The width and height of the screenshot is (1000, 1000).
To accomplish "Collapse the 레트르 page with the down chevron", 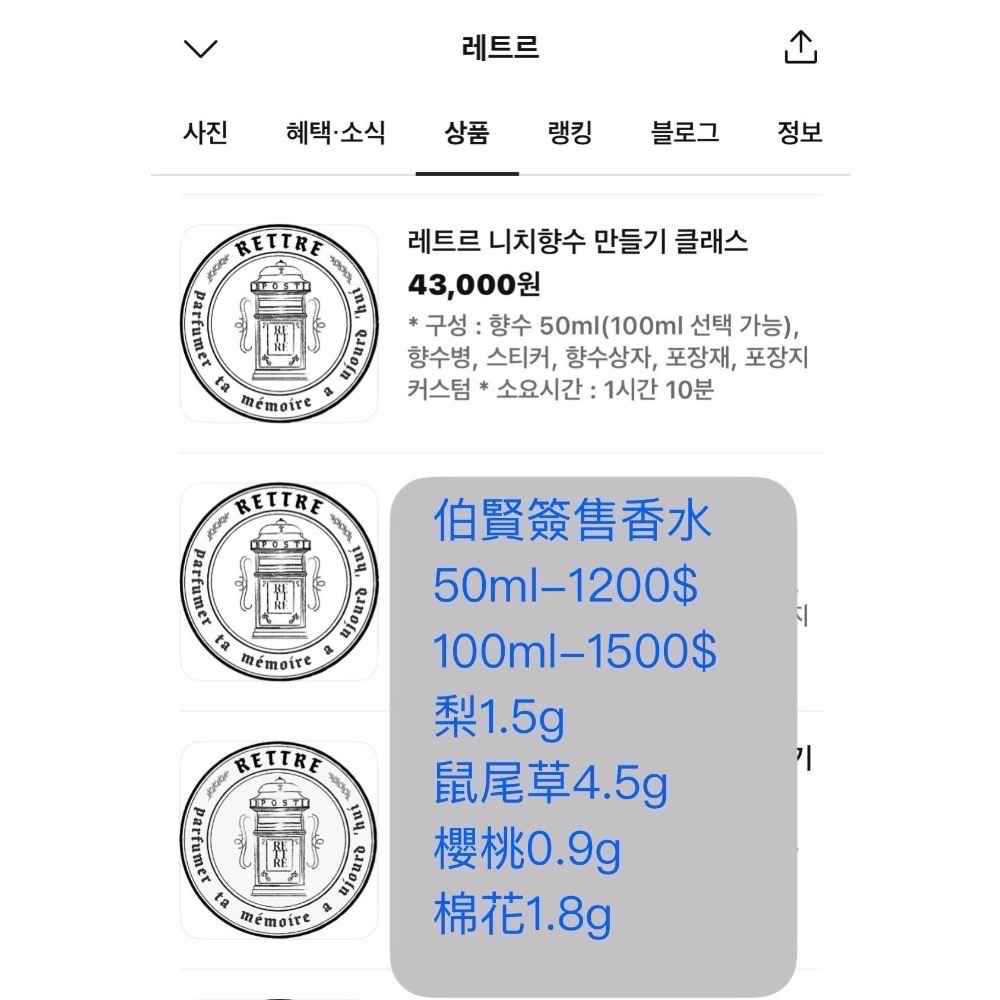I will pos(201,48).
